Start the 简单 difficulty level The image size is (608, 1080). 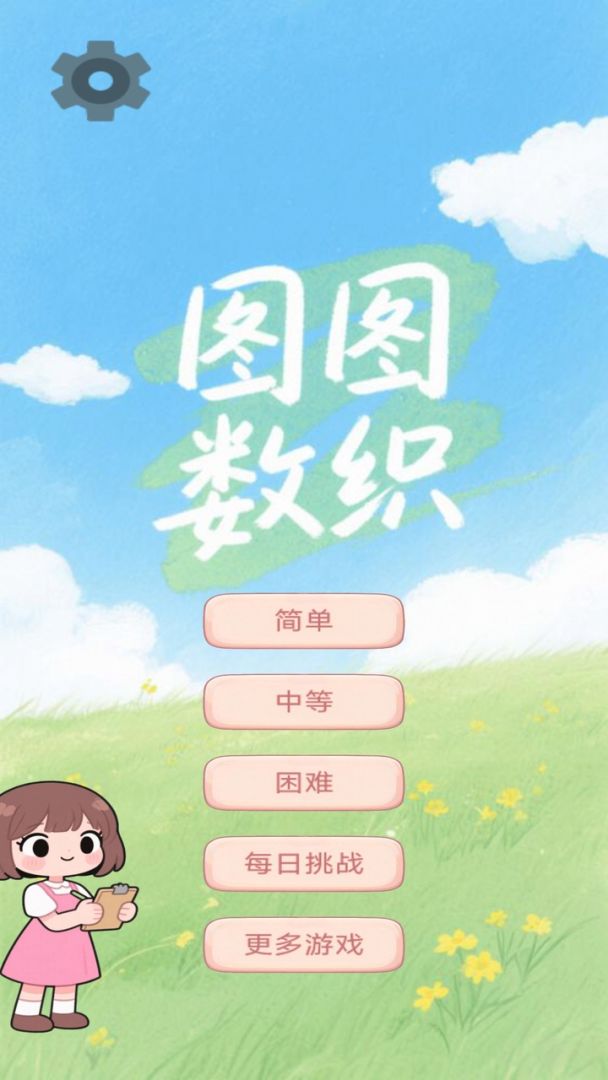tap(304, 621)
